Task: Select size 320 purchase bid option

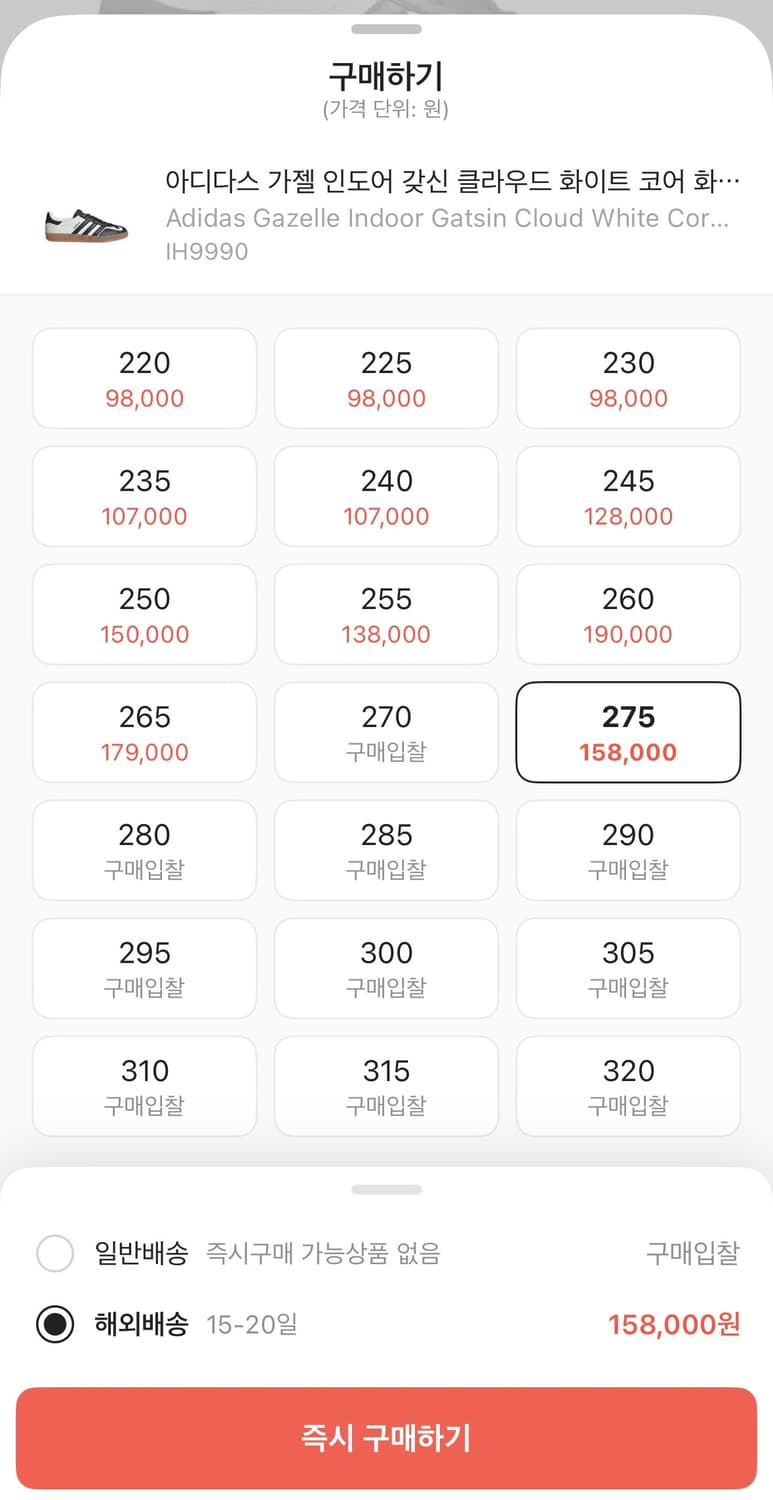Action: click(x=628, y=1086)
